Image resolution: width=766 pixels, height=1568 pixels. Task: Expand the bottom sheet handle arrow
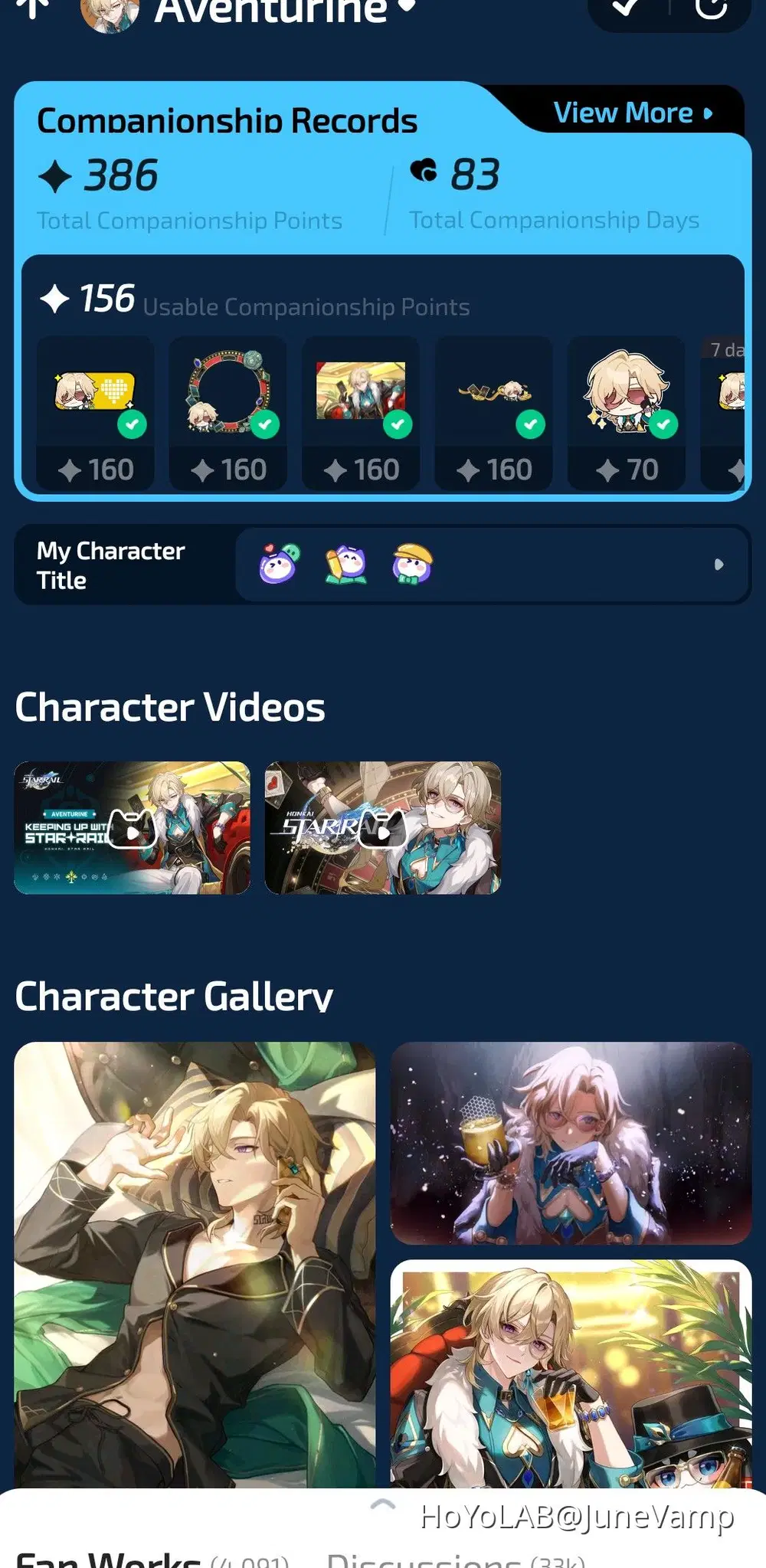point(383,1505)
